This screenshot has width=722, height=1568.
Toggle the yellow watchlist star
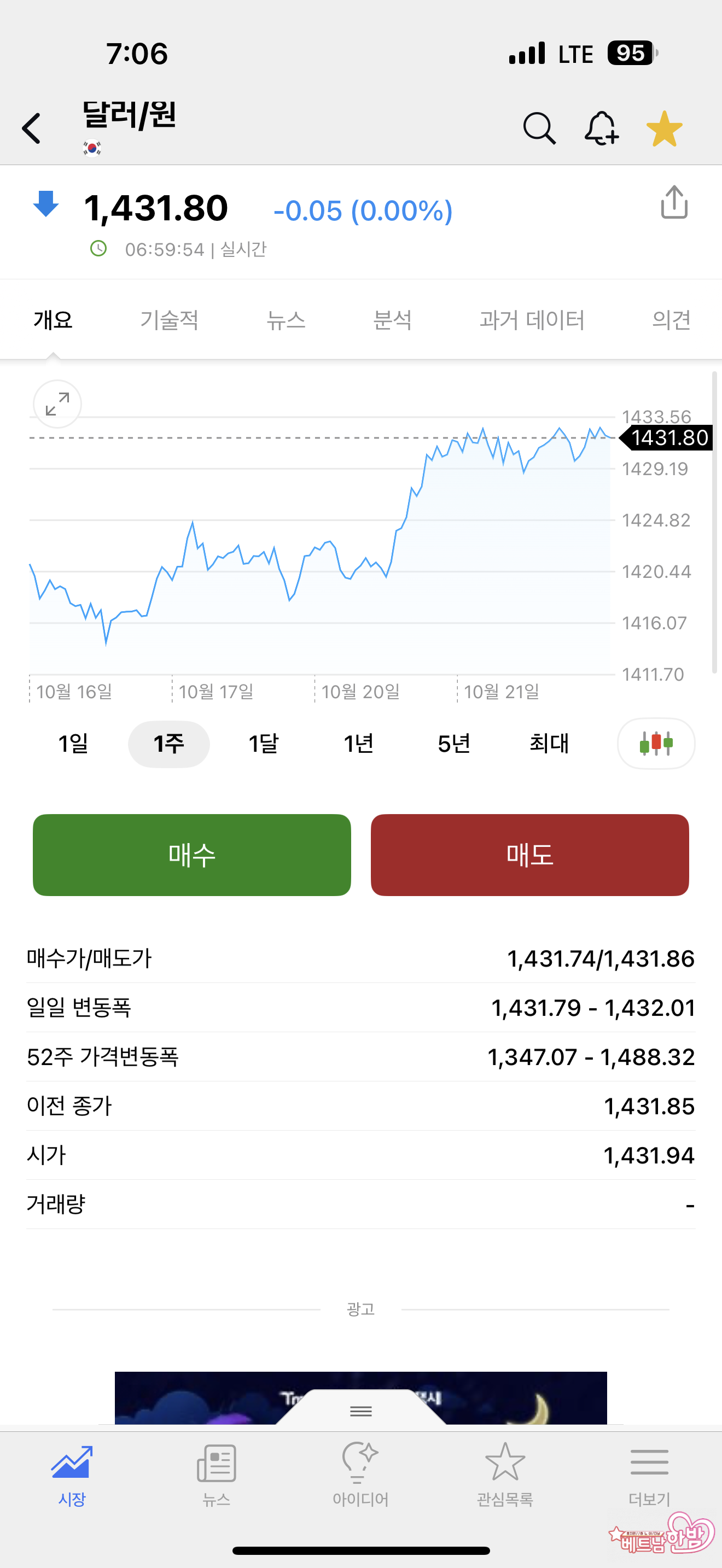pos(664,128)
